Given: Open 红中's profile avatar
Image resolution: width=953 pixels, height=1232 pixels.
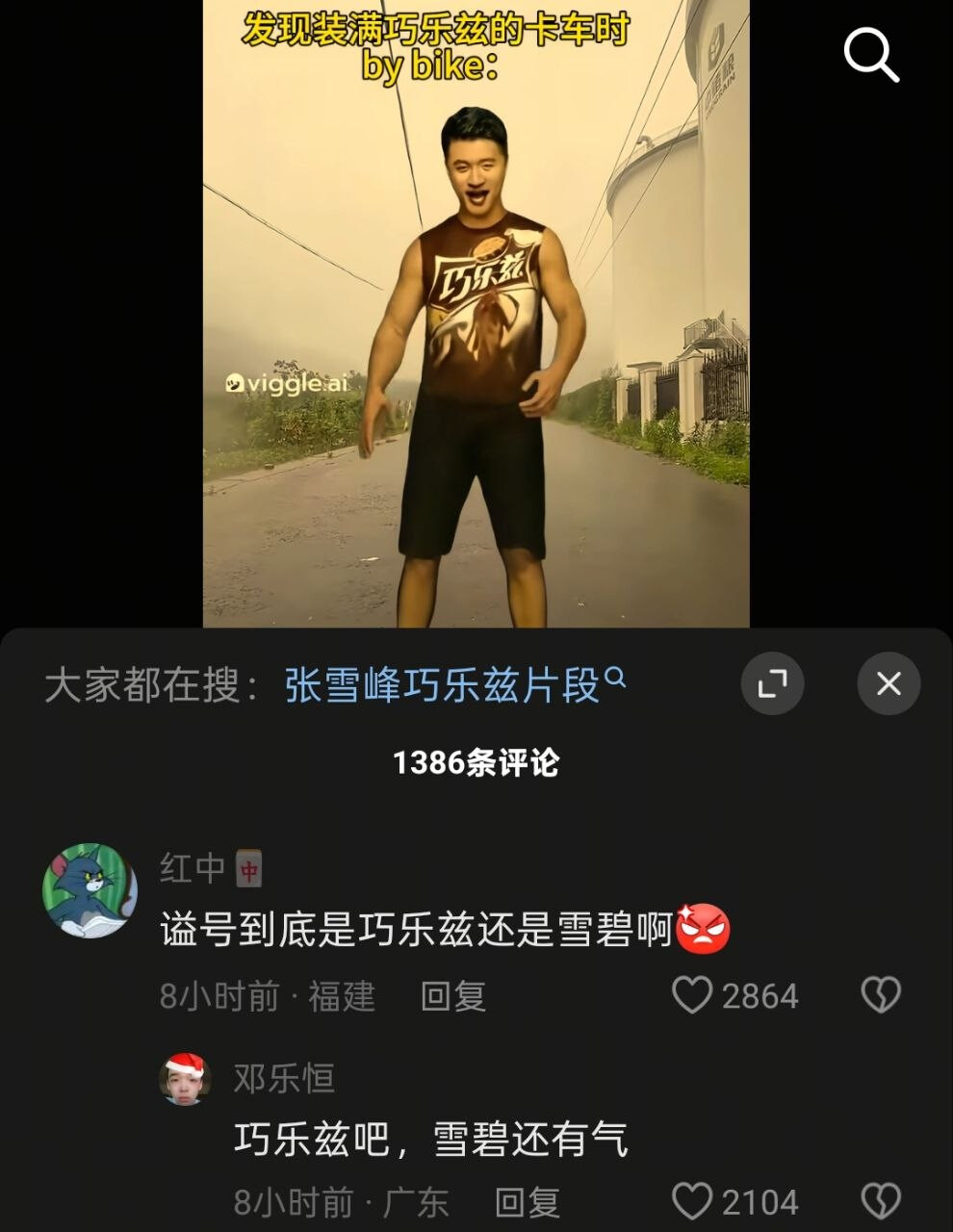Looking at the screenshot, I should 90,890.
